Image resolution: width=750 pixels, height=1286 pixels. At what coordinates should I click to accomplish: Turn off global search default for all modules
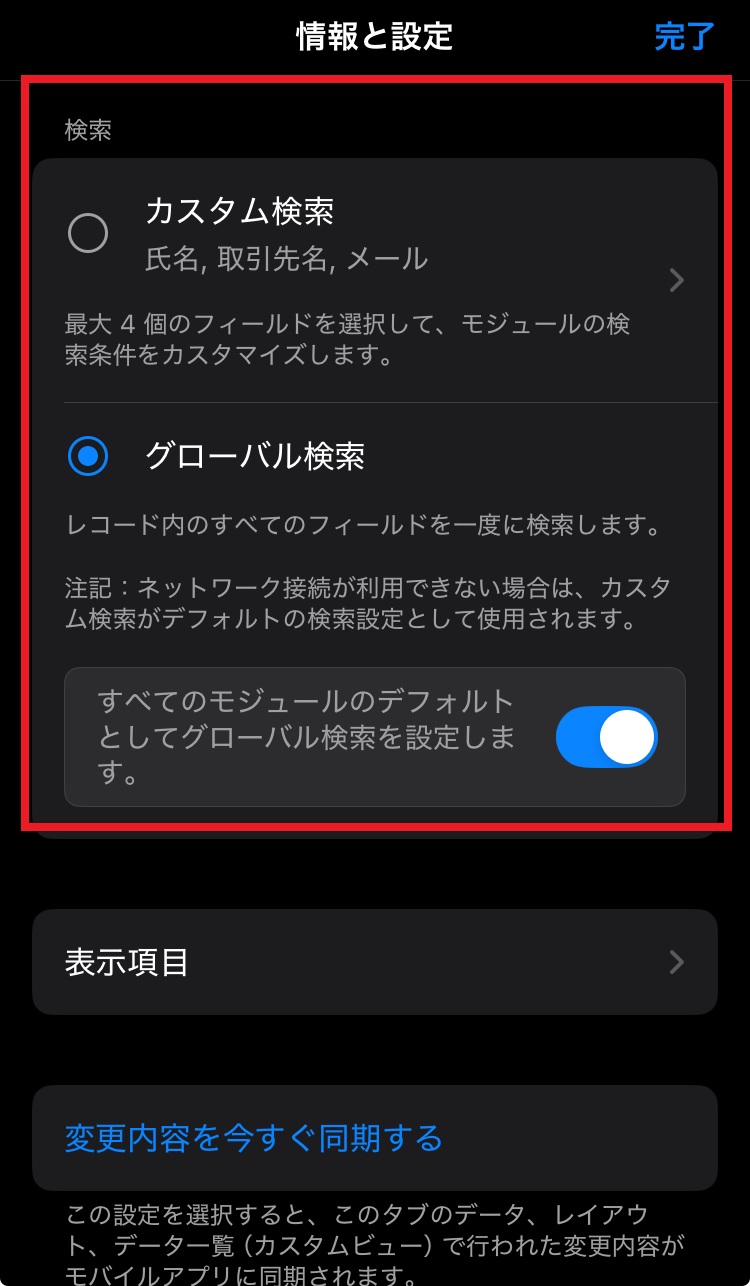pos(606,737)
